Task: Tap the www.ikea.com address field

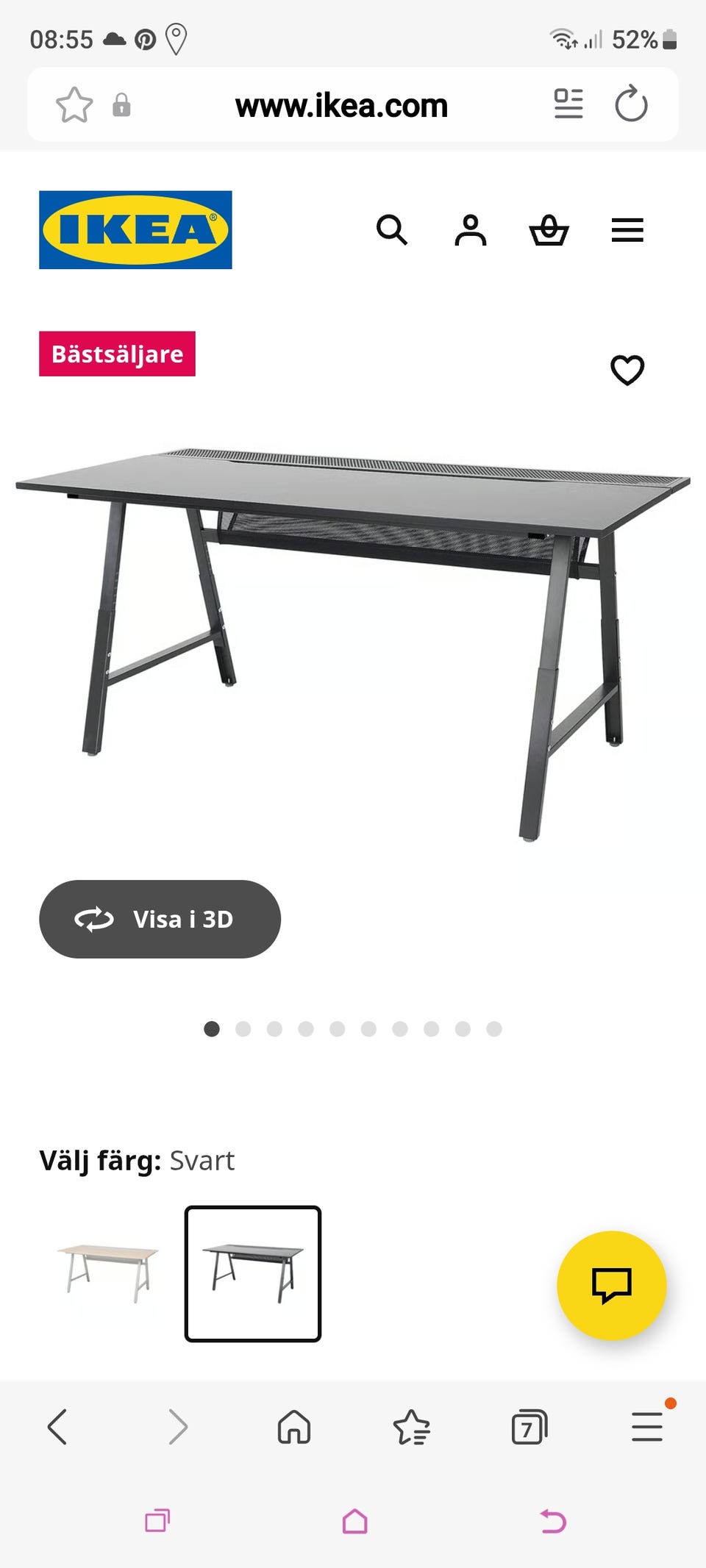Action: (x=341, y=106)
